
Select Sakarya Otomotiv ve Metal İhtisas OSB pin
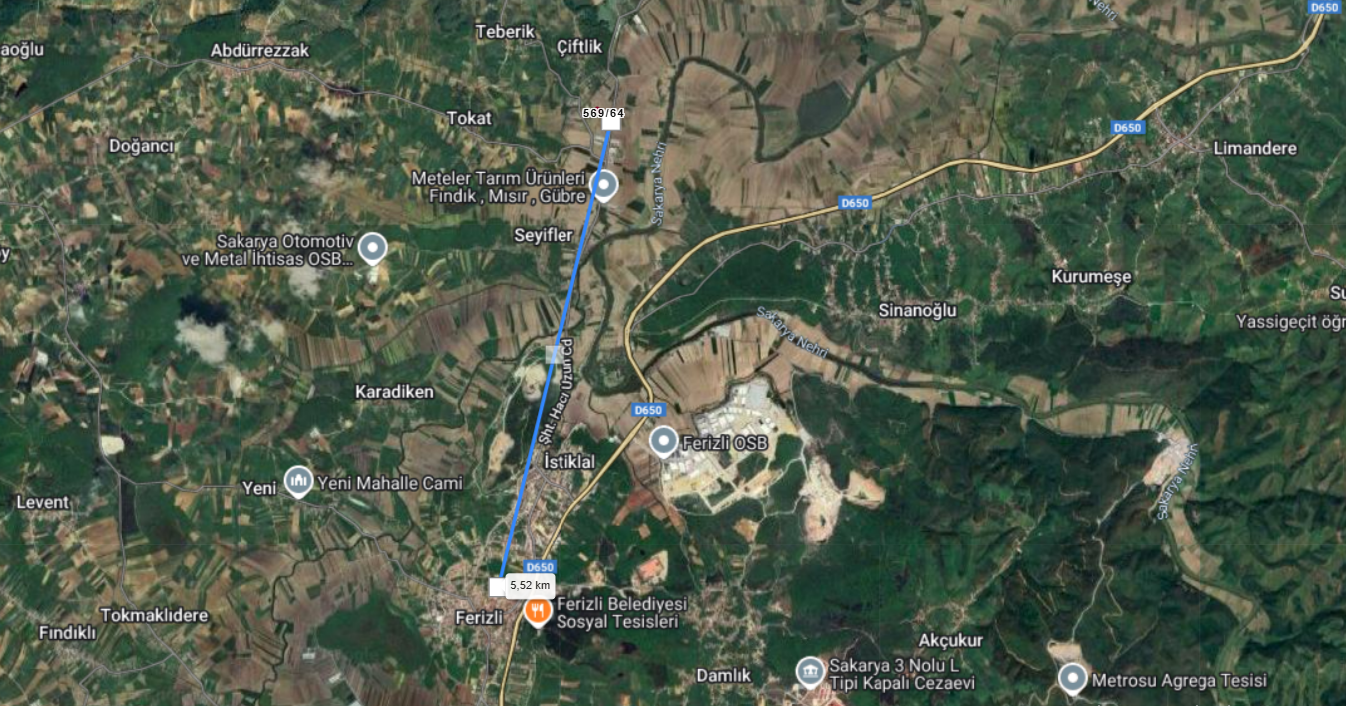pos(373,246)
